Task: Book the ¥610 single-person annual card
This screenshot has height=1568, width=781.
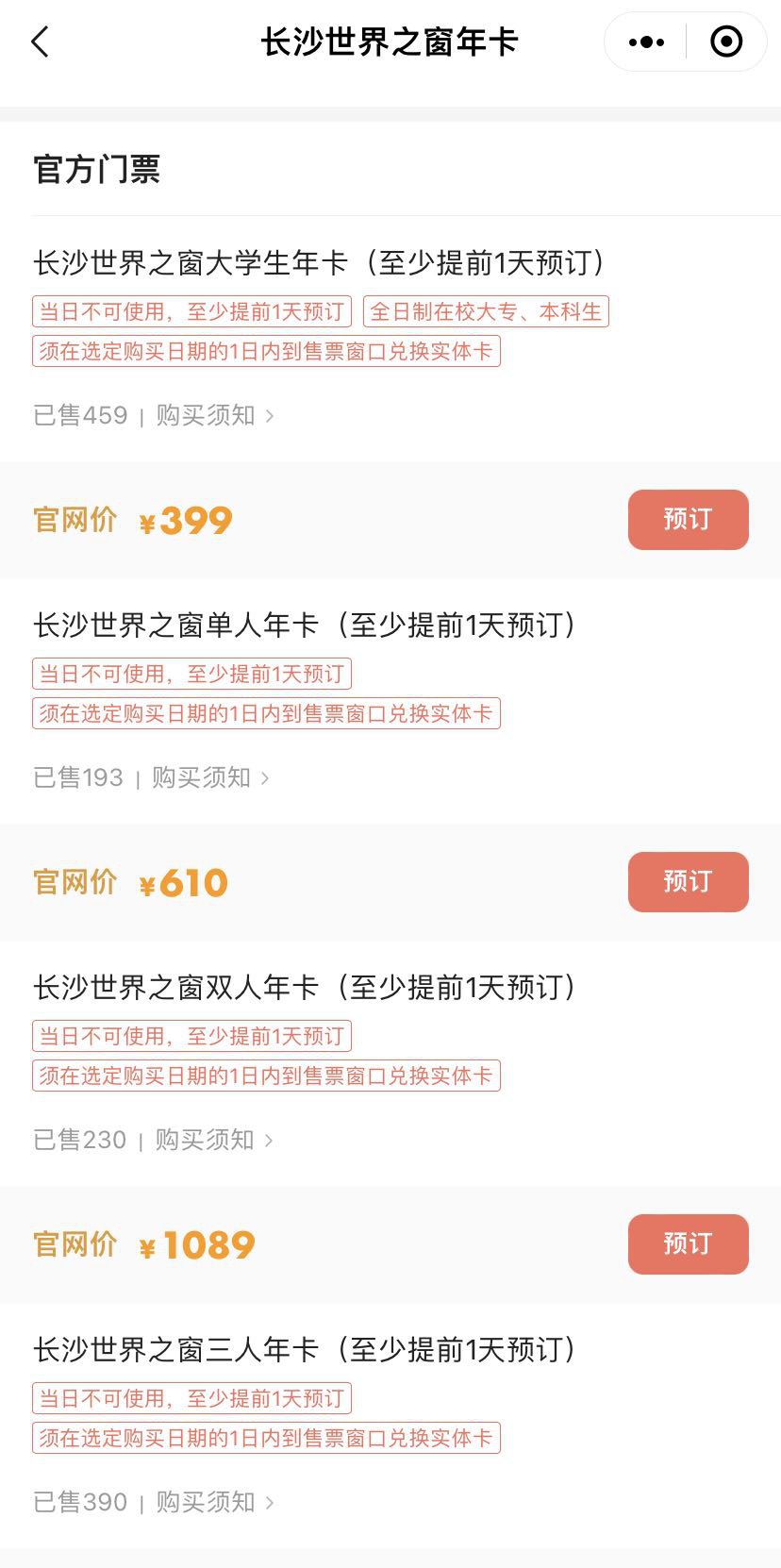Action: point(688,882)
